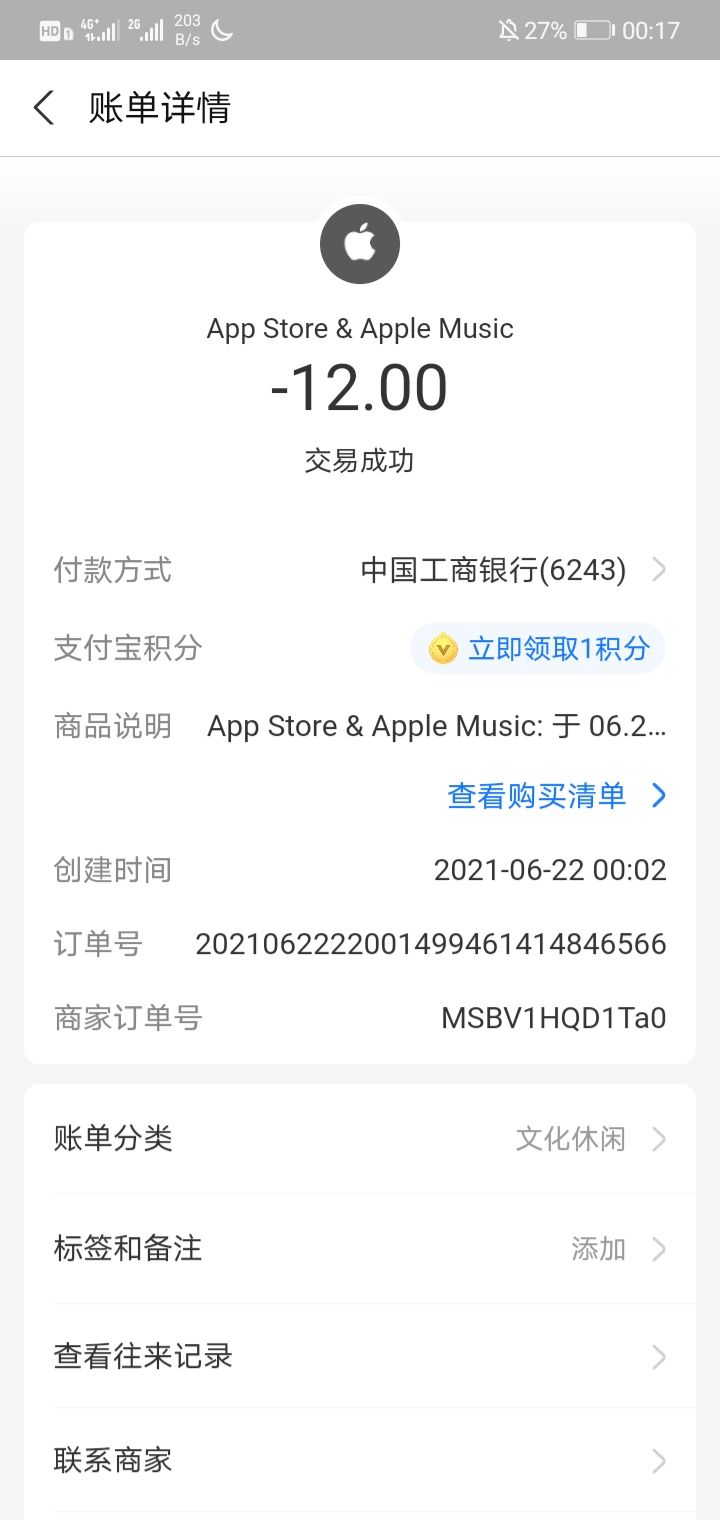Image resolution: width=720 pixels, height=1520 pixels.
Task: Open 联系商家 to contact the merchant
Action: point(360,1461)
